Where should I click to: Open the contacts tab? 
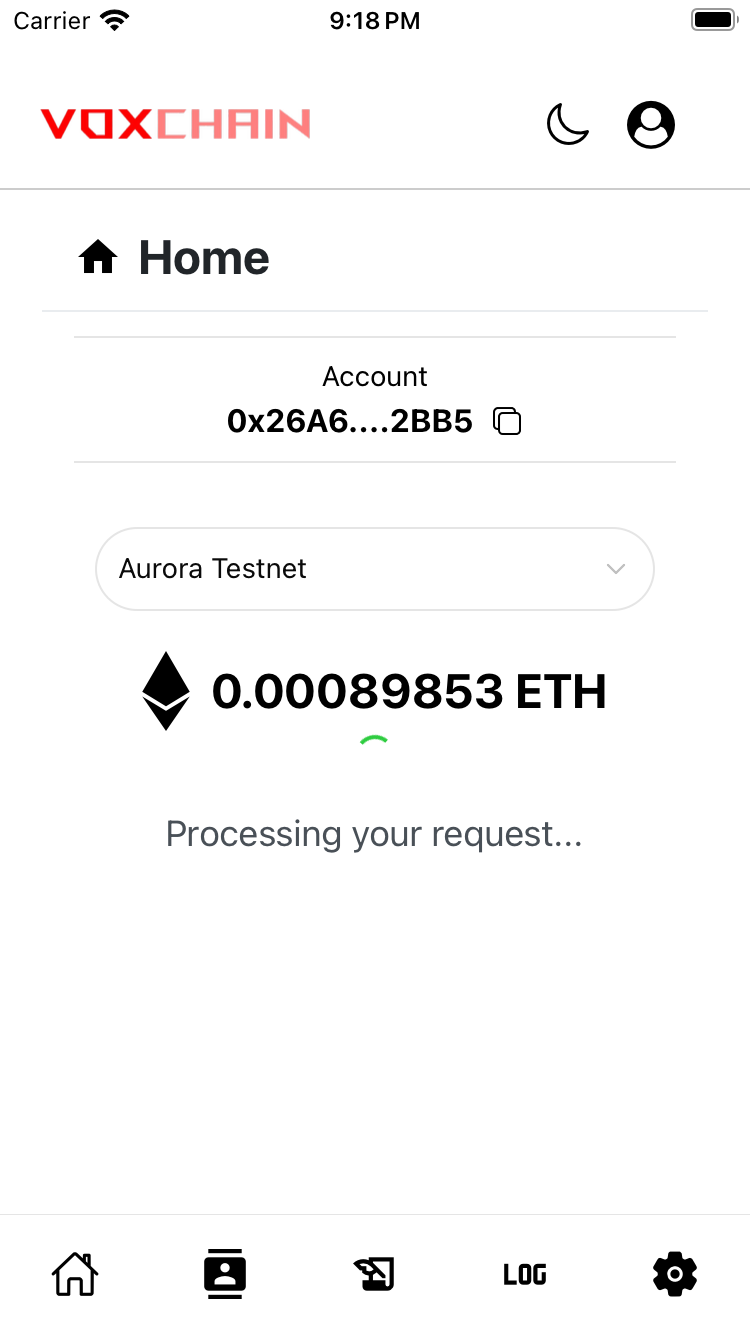[x=225, y=1274]
